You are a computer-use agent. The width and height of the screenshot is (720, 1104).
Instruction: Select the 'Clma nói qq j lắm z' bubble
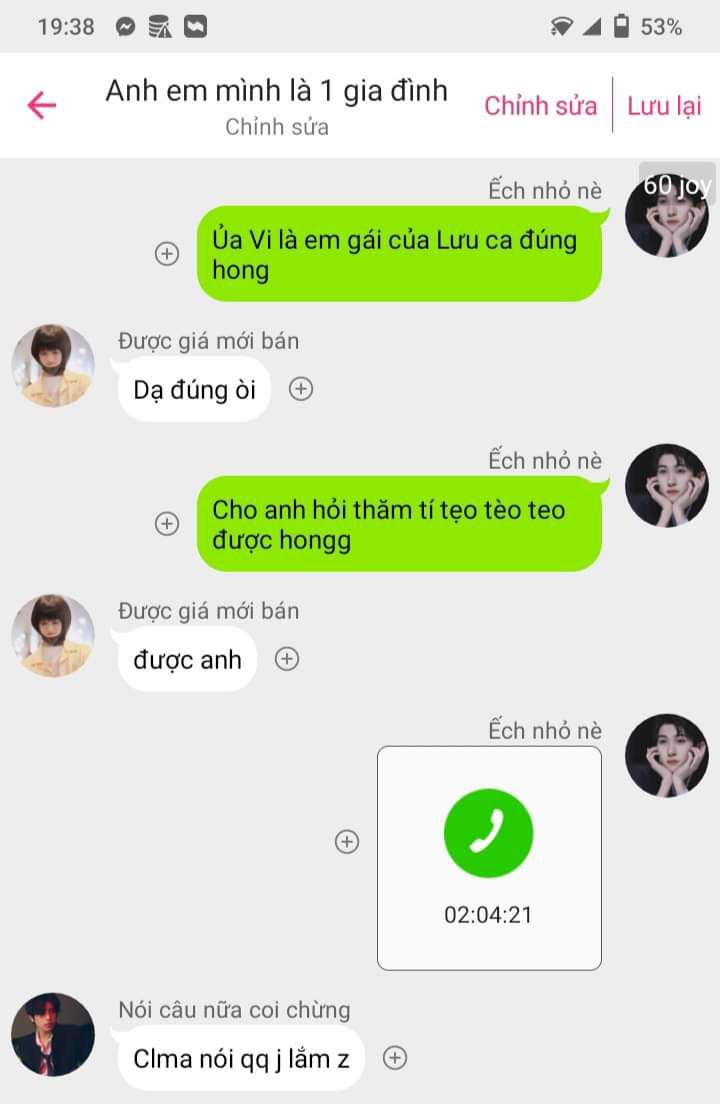pyautogui.click(x=240, y=1058)
